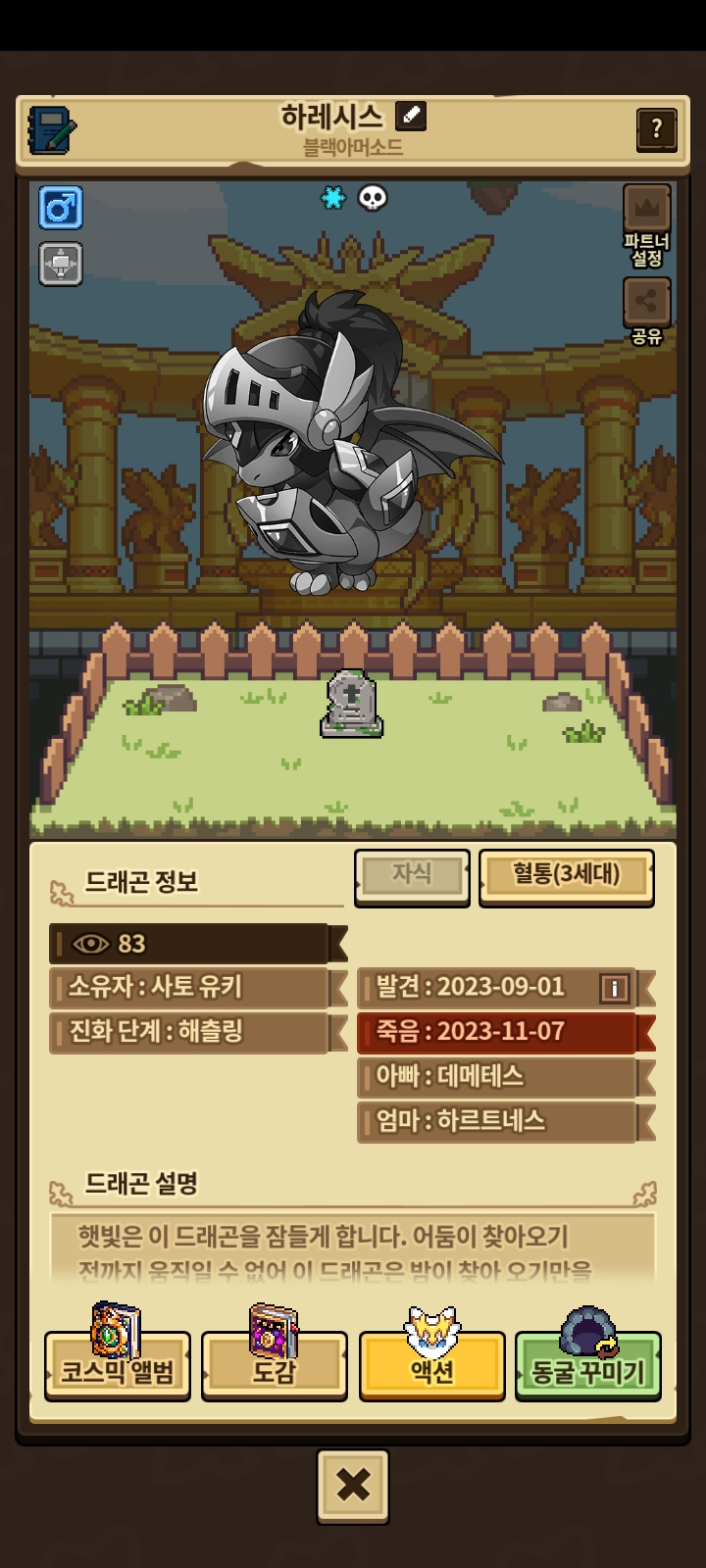Open the notebook memo icon

pyautogui.click(x=52, y=129)
